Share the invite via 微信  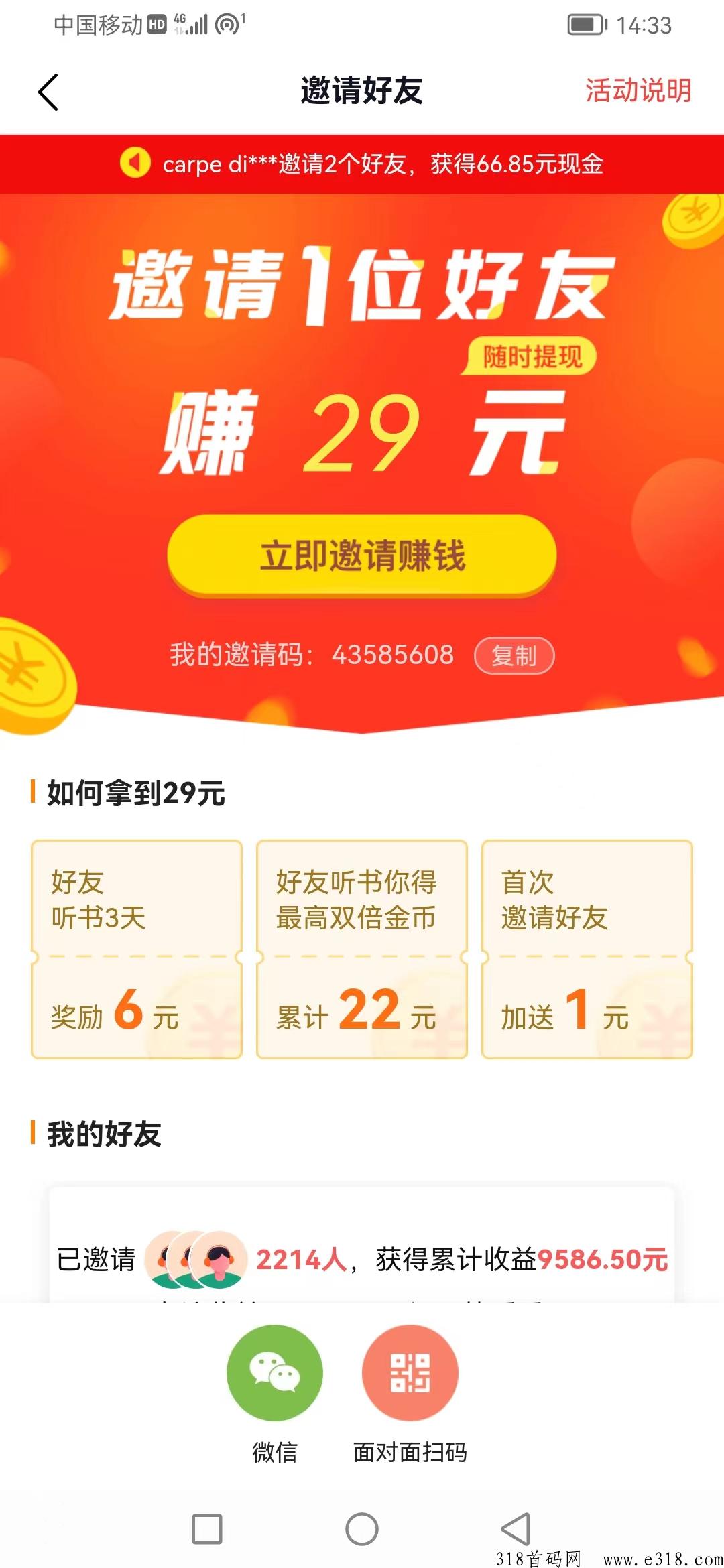(x=275, y=1374)
